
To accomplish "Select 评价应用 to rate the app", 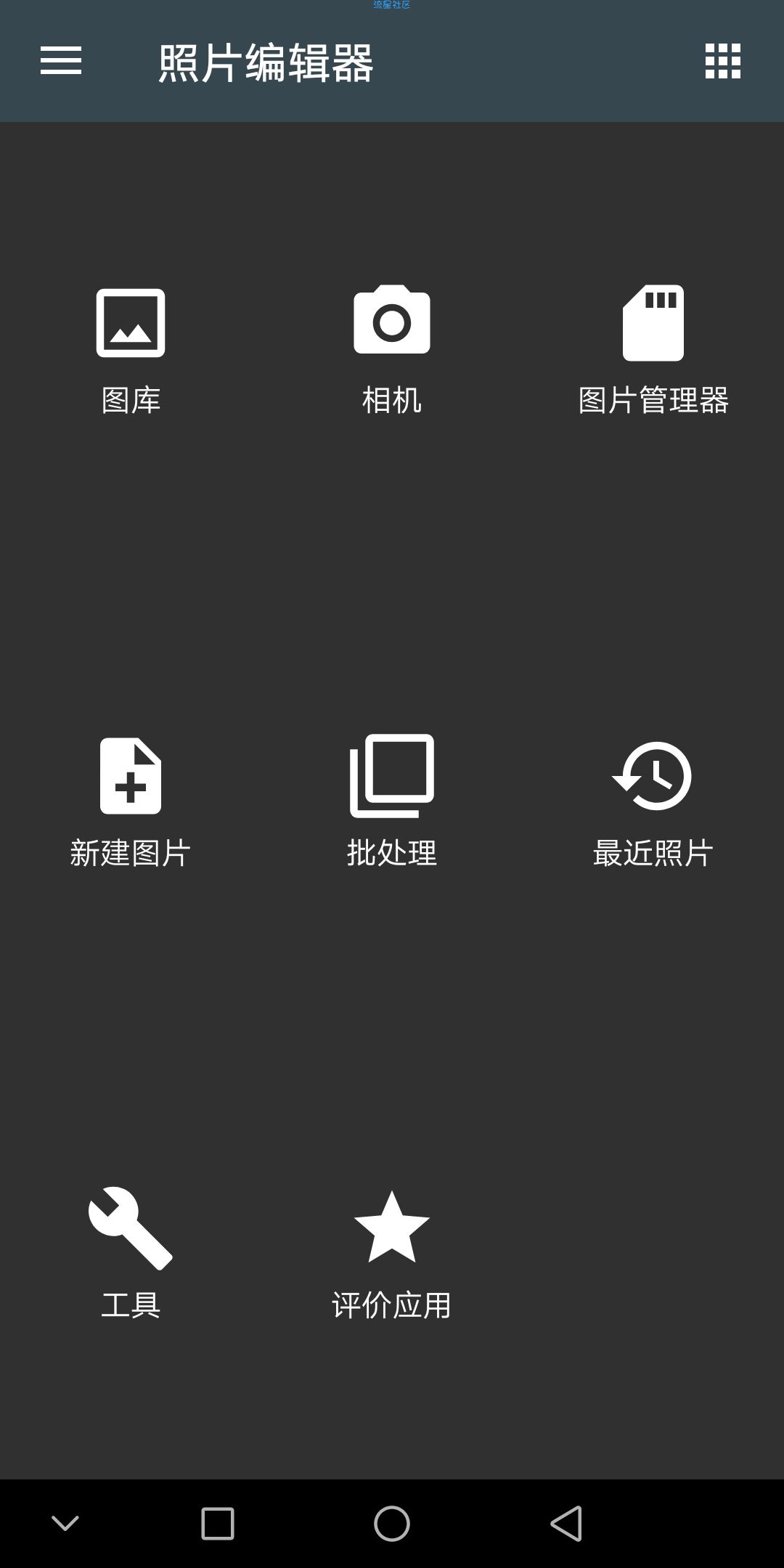I will coord(392,1254).
